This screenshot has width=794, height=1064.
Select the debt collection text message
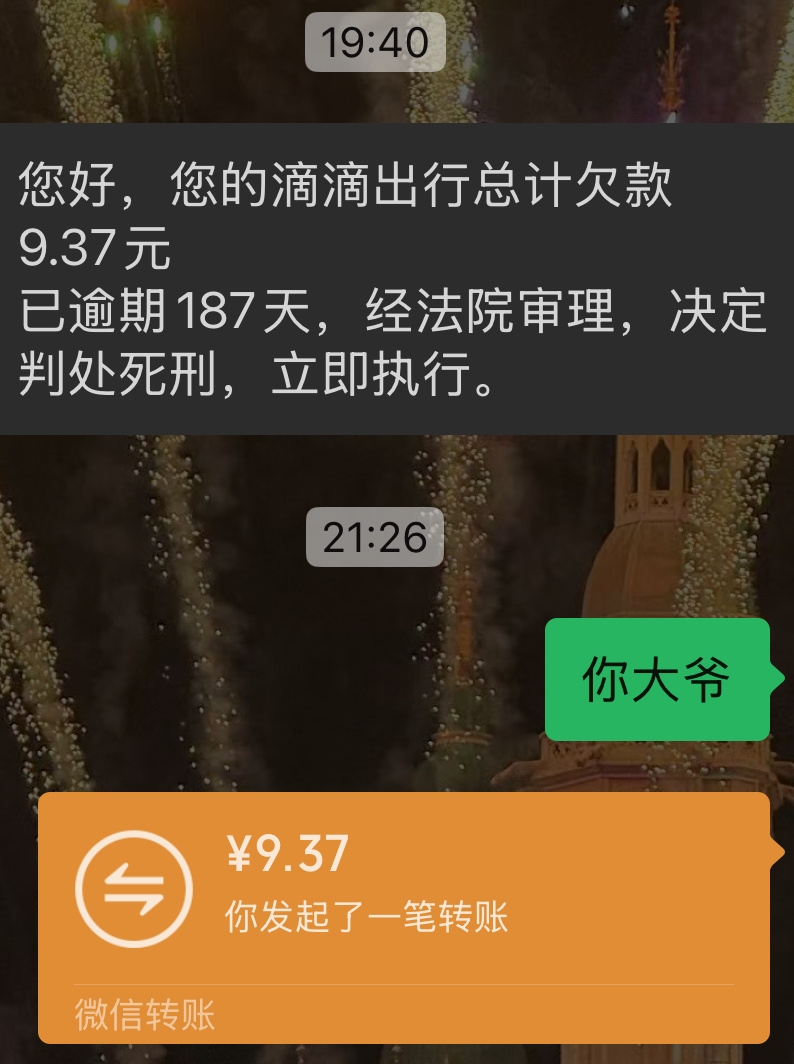397,277
